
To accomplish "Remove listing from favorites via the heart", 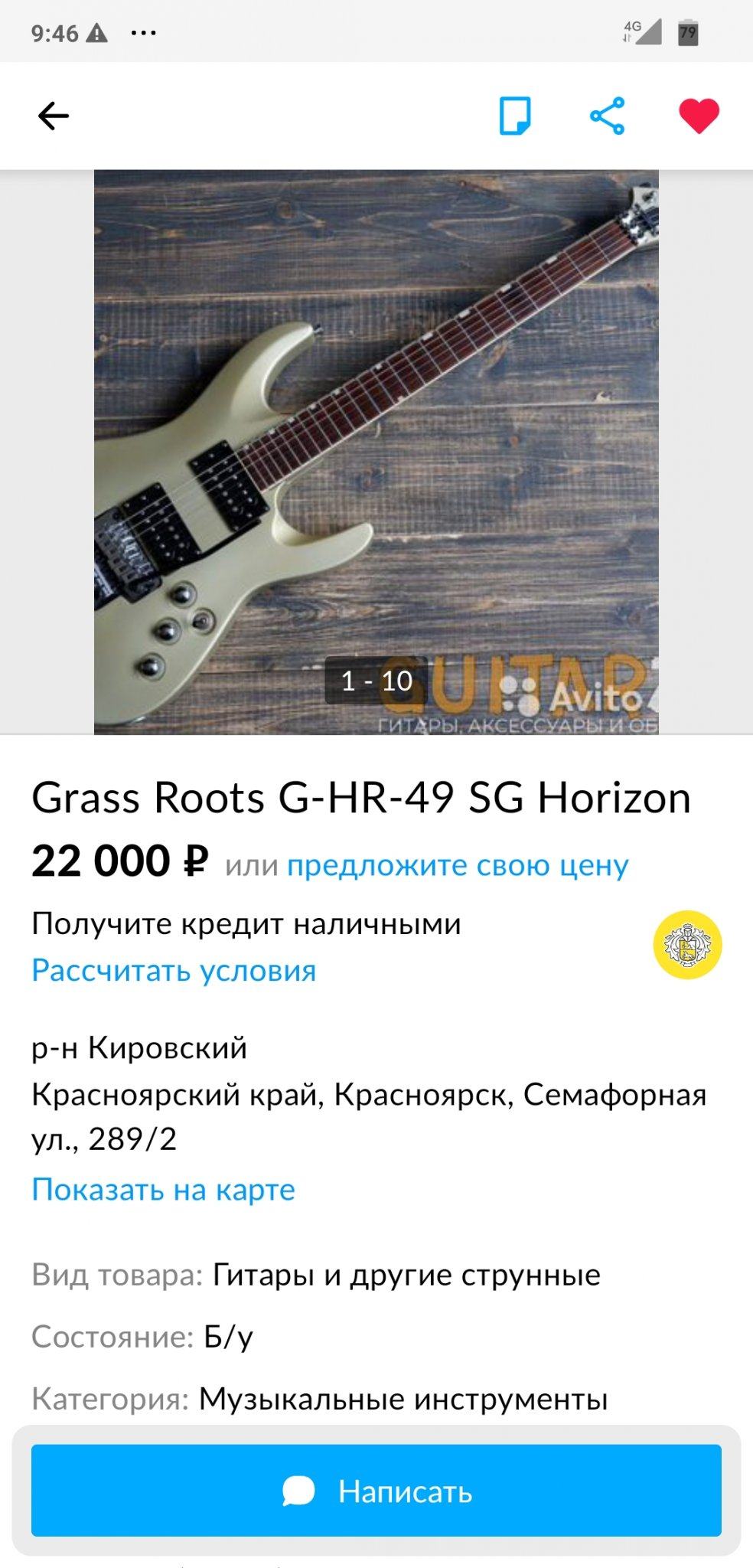I will [699, 116].
